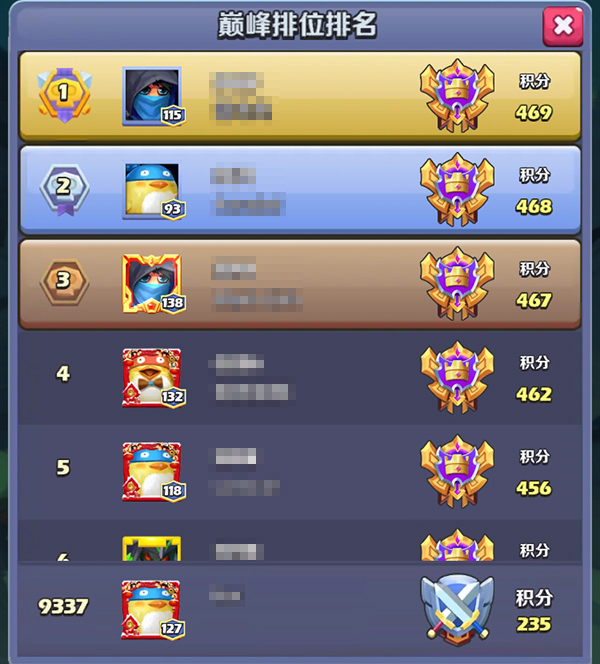This screenshot has height=664, width=600.
Task: Tap the level 93 avatar of rank 2
Action: coord(151,189)
